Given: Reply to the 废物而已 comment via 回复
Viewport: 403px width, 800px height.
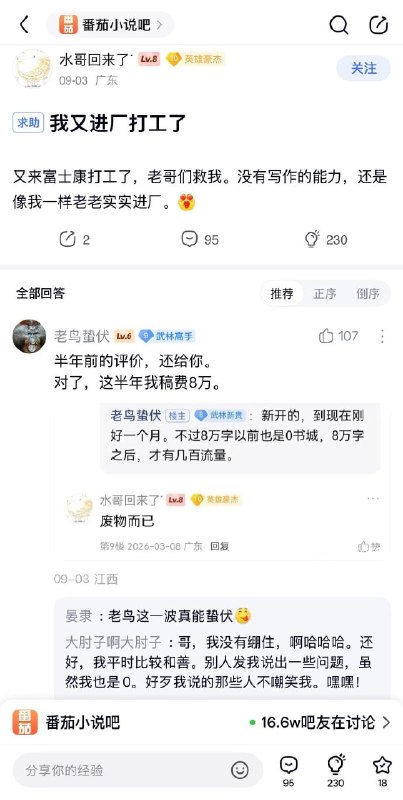Looking at the screenshot, I should (220, 546).
